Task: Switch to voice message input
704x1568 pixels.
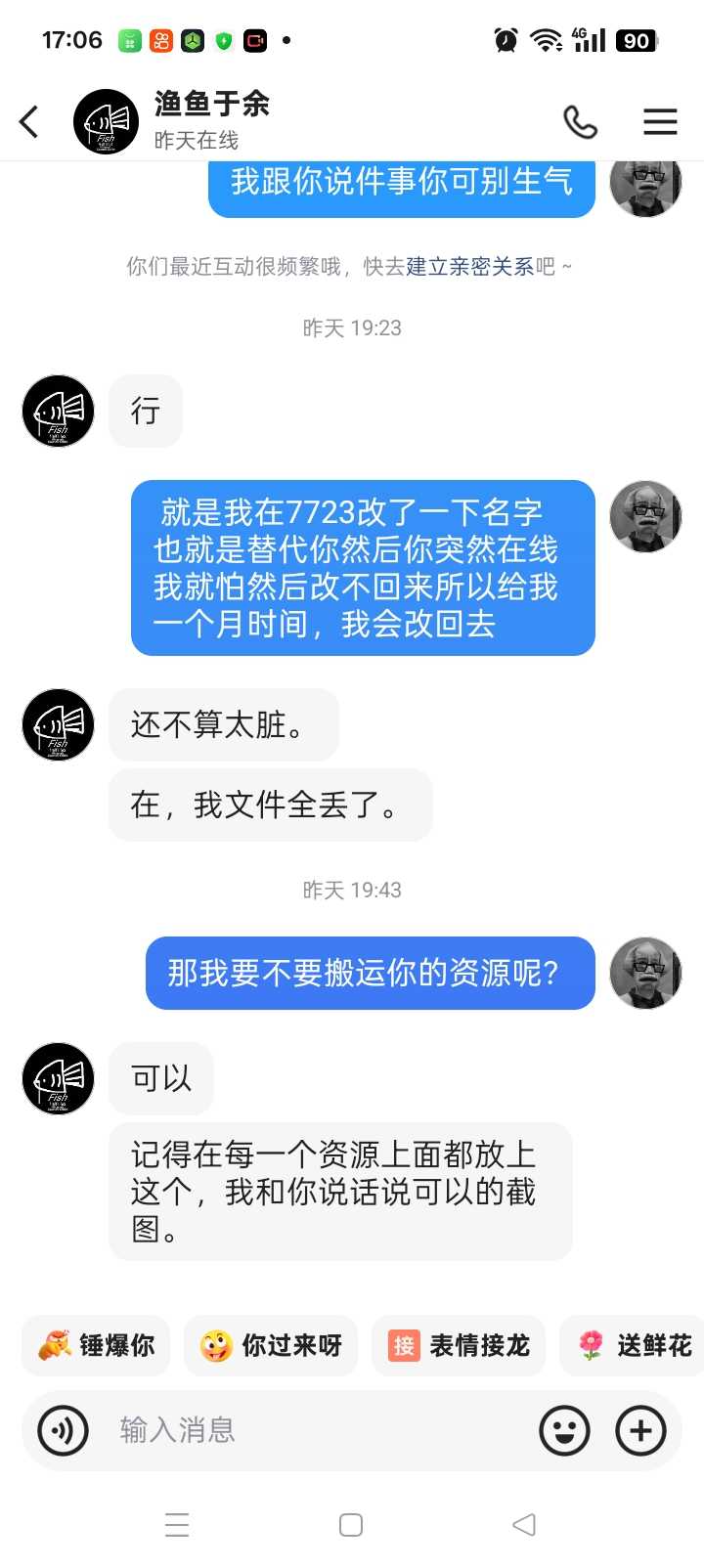Action: click(x=63, y=1431)
